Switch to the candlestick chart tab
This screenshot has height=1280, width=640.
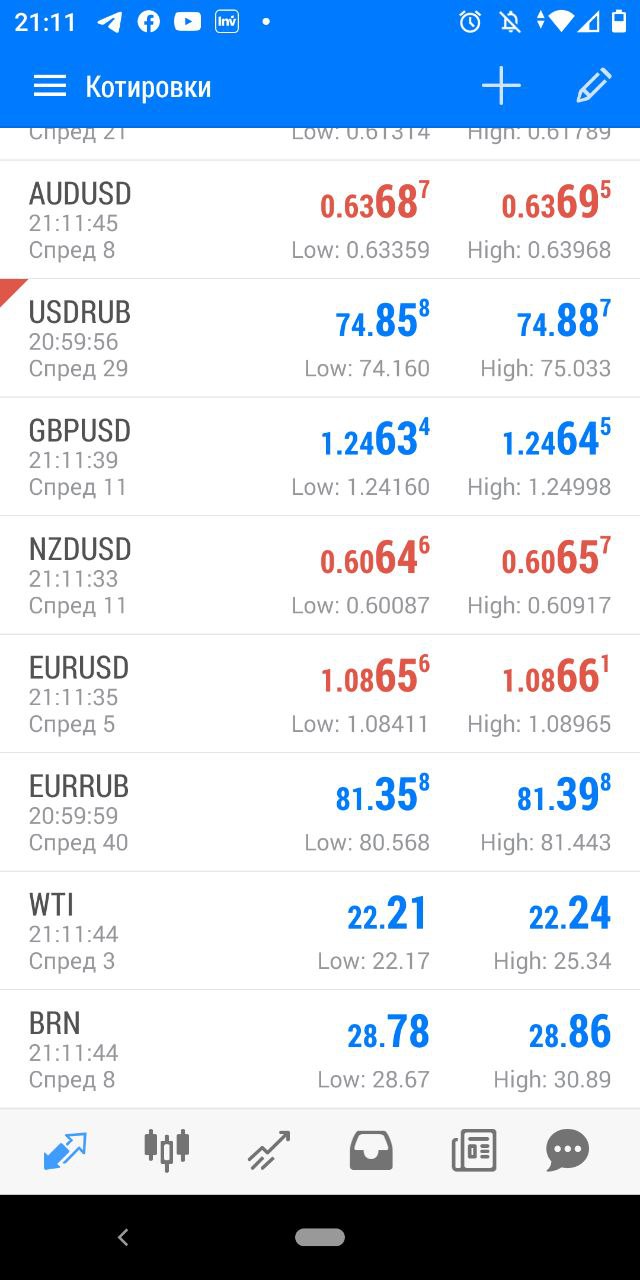167,1150
